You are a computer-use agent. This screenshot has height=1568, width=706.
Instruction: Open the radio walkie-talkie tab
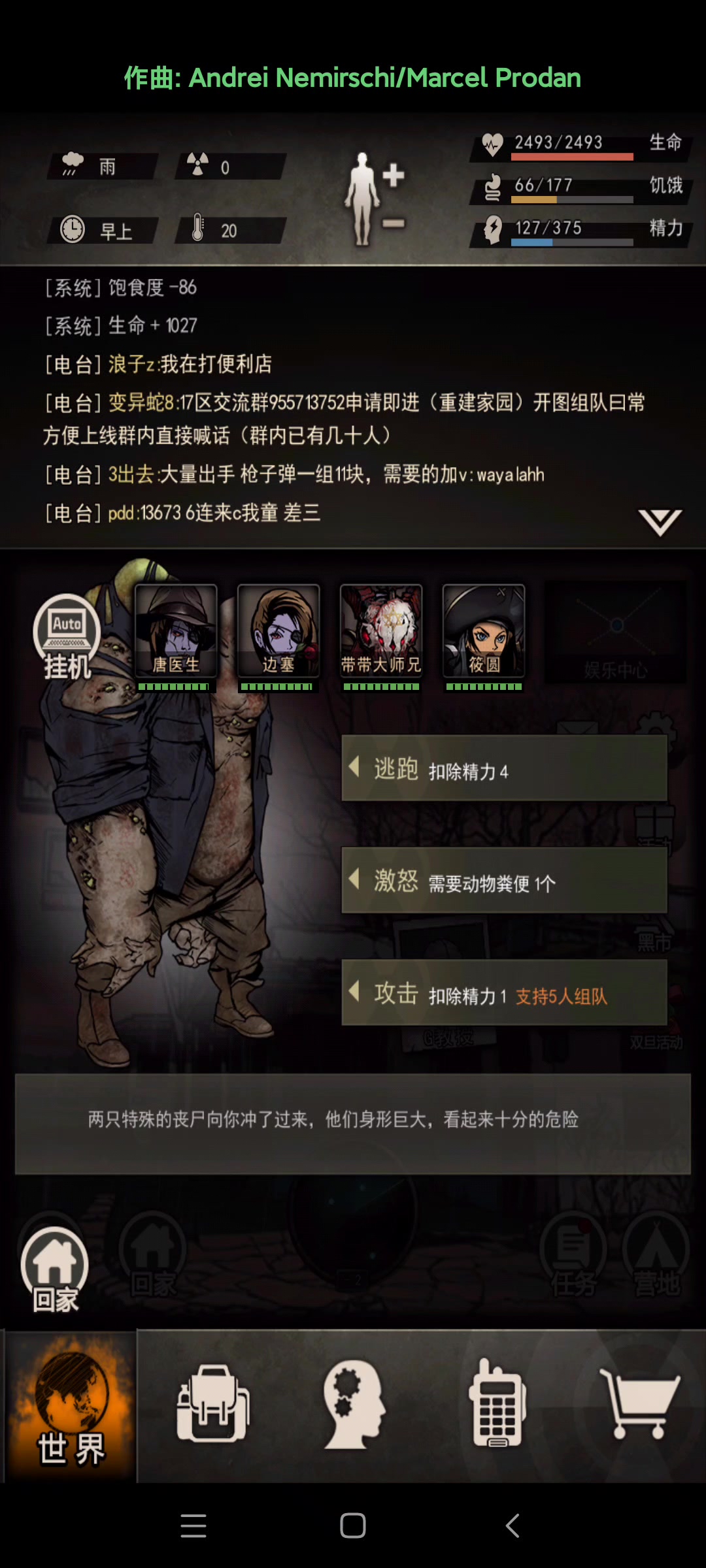[497, 1403]
